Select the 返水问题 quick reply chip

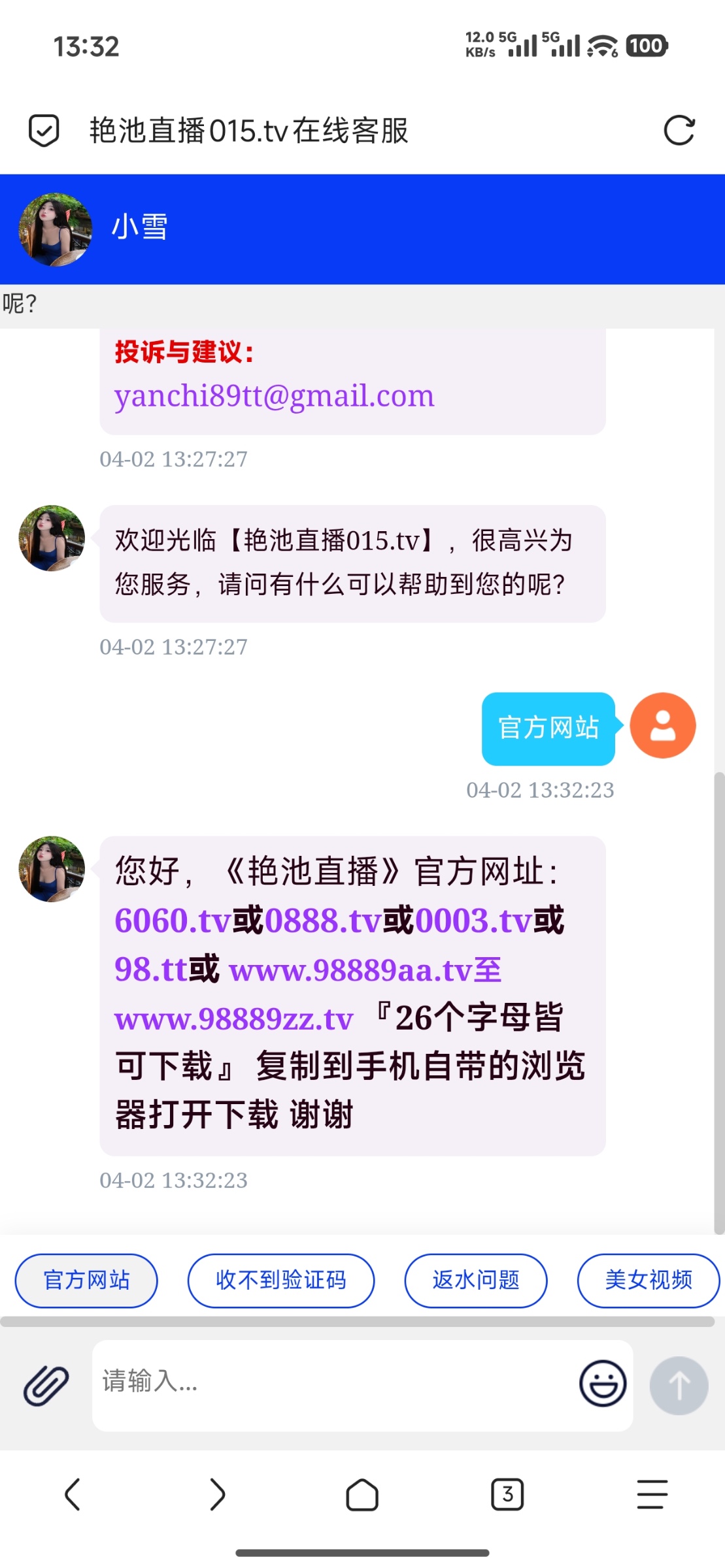click(x=475, y=1280)
